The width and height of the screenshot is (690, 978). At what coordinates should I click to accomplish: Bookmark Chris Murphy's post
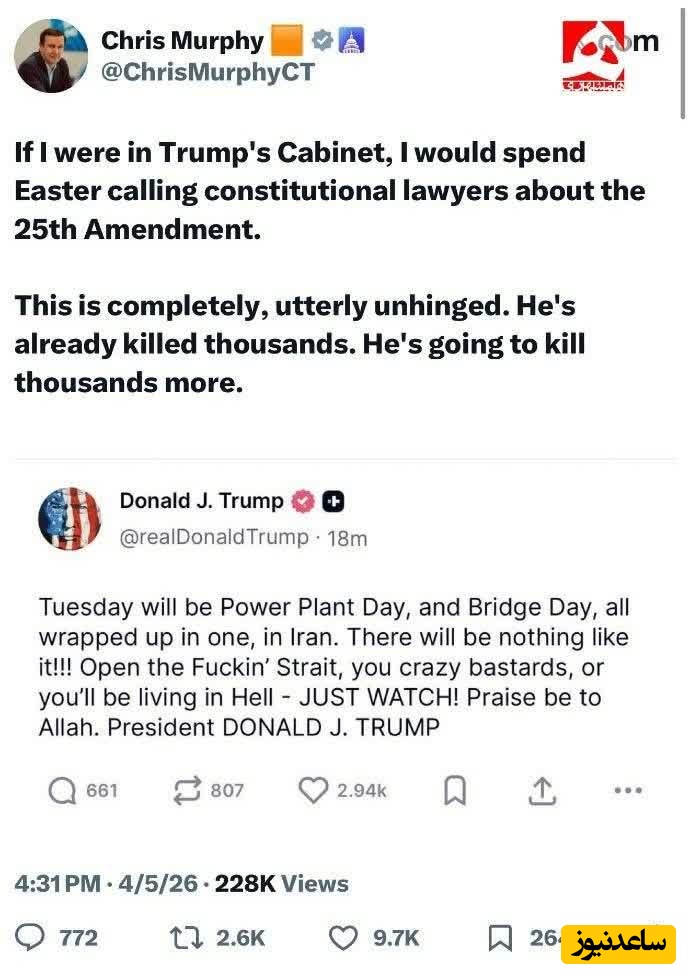(x=500, y=937)
